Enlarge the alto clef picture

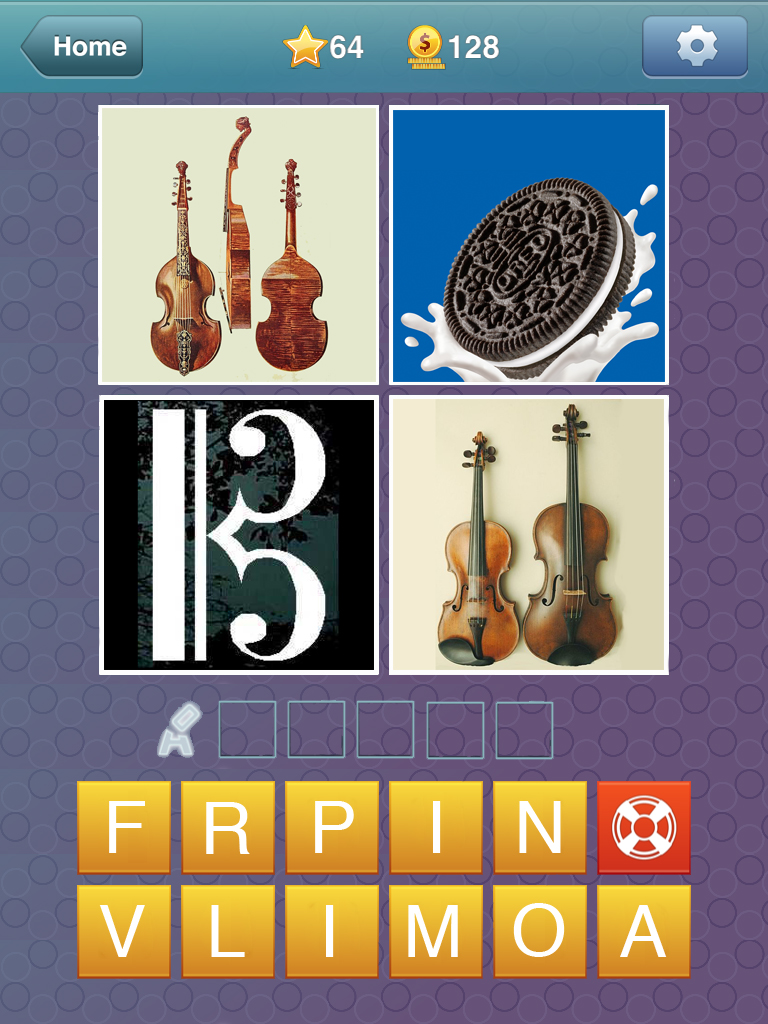pos(239,535)
